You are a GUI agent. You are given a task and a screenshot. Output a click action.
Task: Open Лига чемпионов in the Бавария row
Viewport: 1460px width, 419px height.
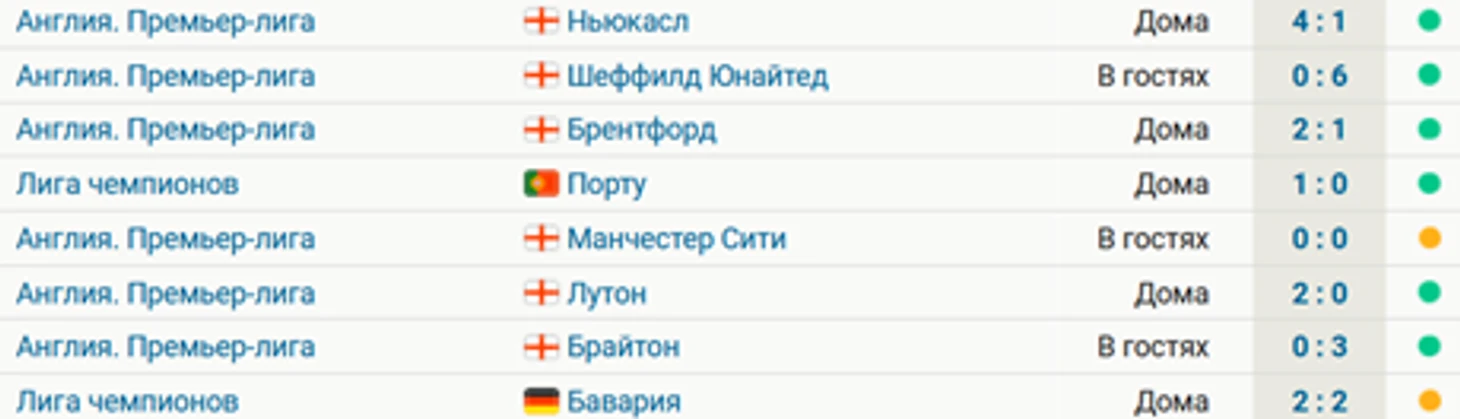point(127,402)
